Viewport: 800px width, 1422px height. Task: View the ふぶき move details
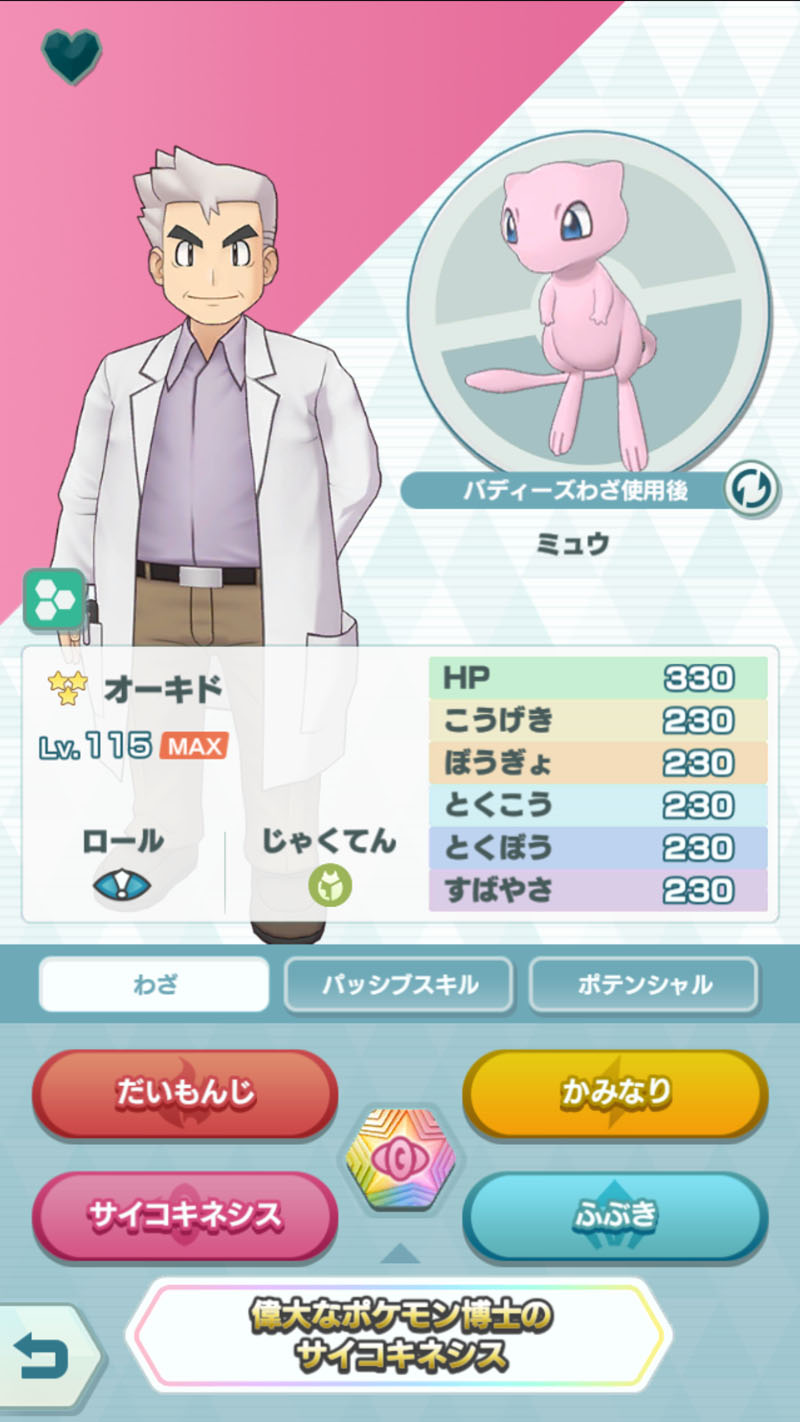pyautogui.click(x=615, y=1216)
